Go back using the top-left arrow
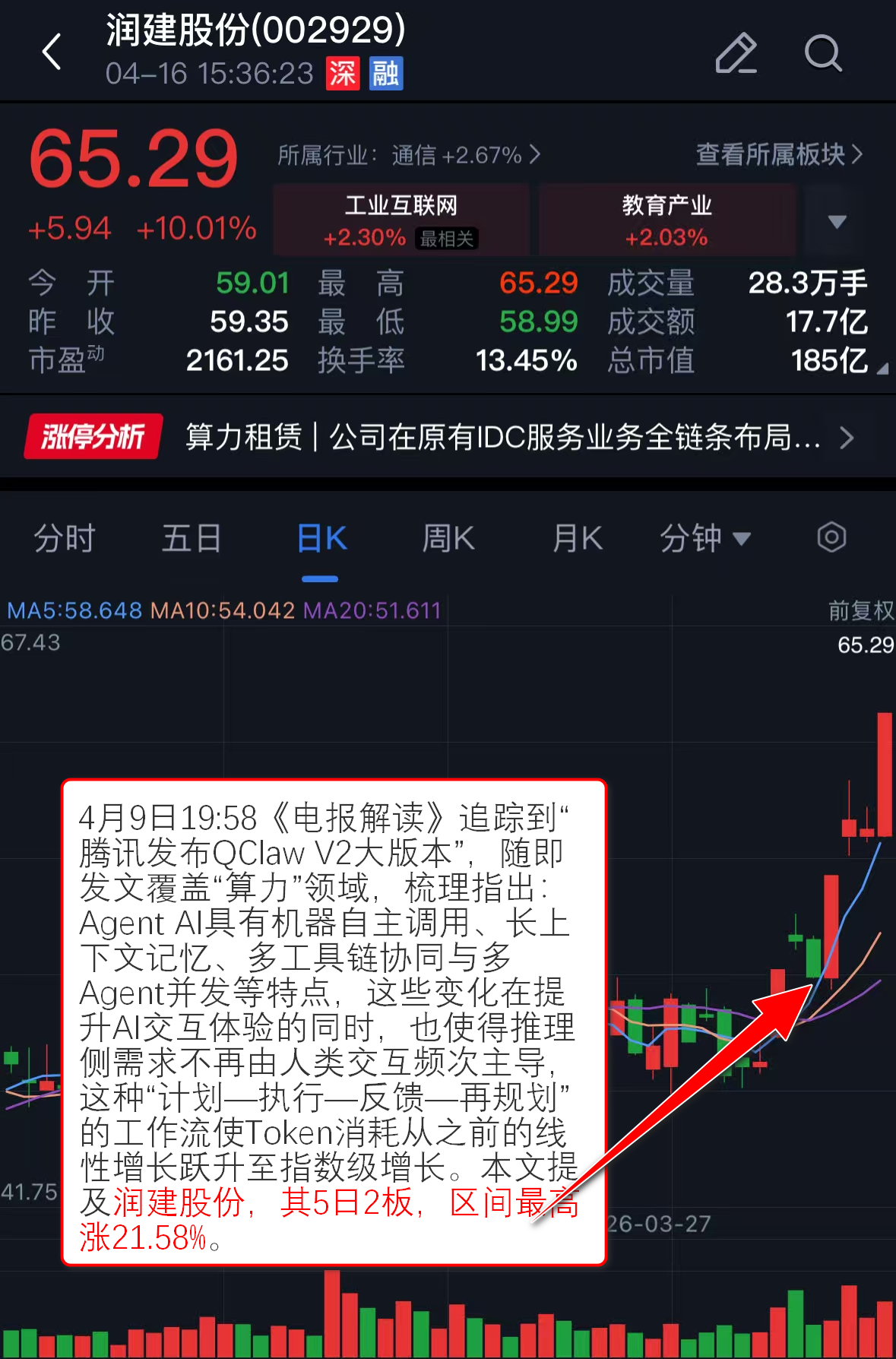896x1359 pixels. (x=52, y=52)
